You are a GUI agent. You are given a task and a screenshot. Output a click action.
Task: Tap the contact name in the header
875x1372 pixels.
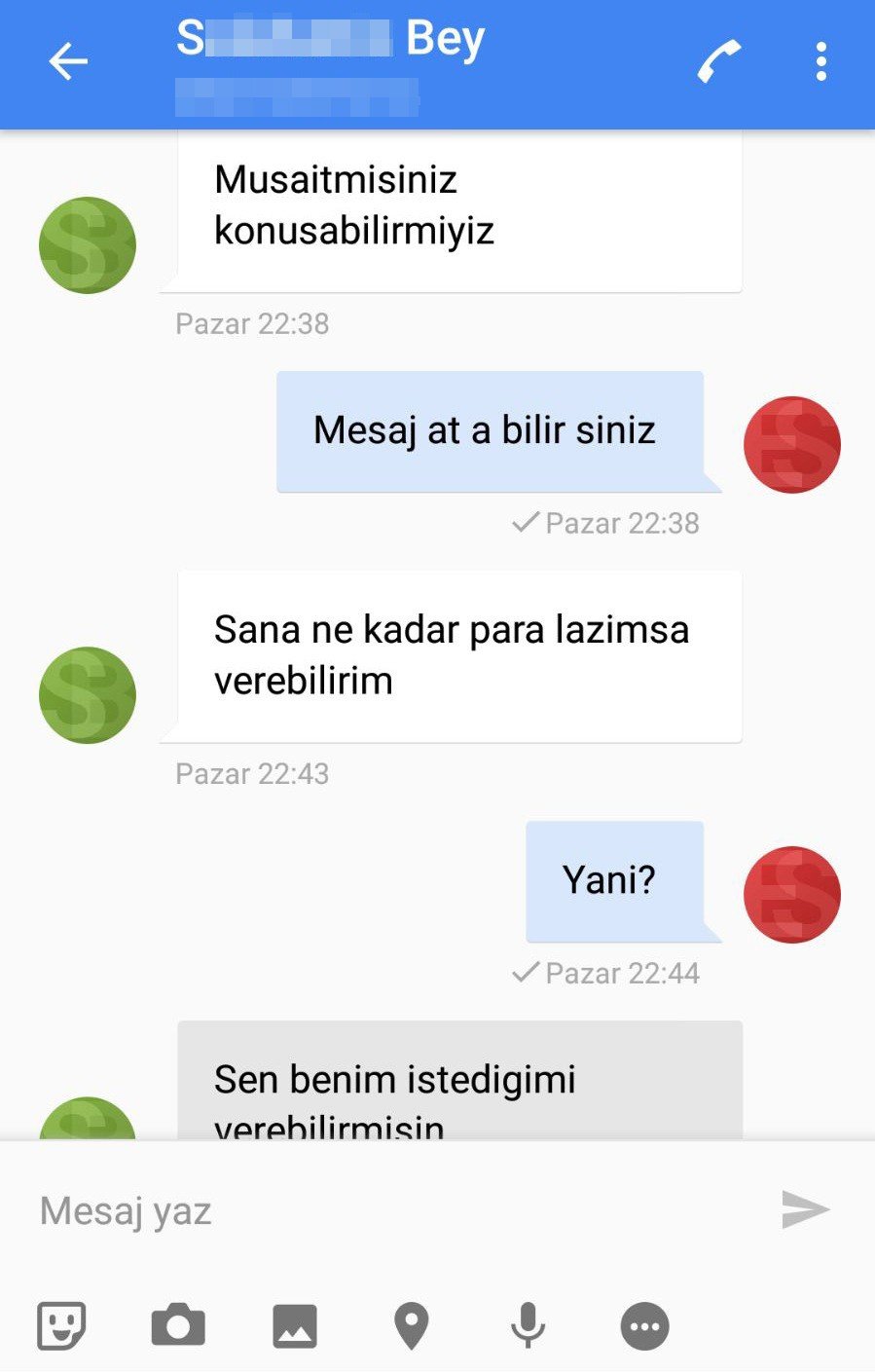[x=331, y=39]
